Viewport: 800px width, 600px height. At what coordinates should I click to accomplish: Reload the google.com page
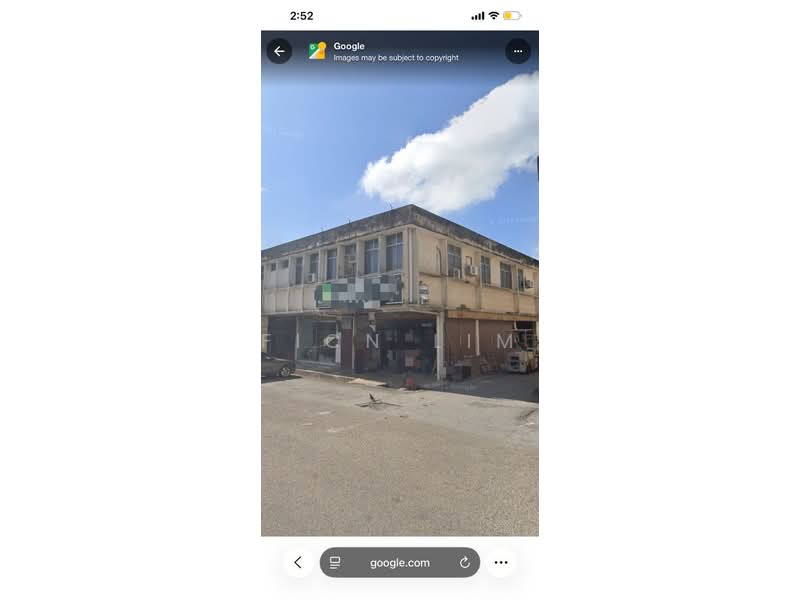click(465, 562)
